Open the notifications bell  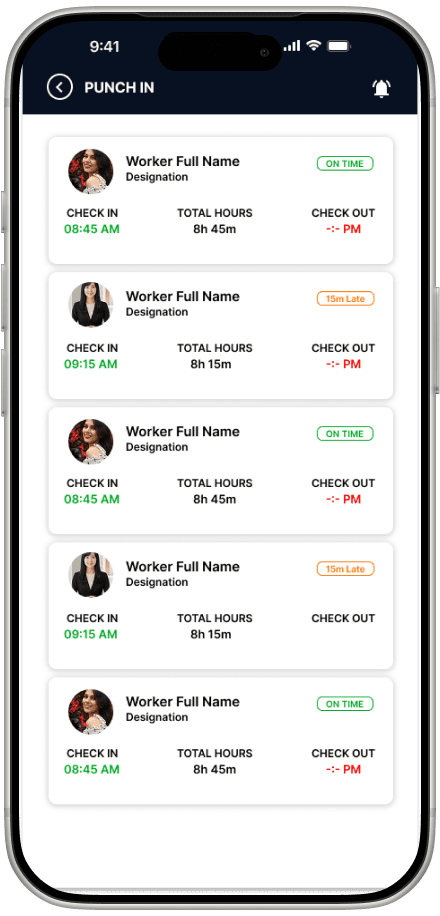click(382, 88)
